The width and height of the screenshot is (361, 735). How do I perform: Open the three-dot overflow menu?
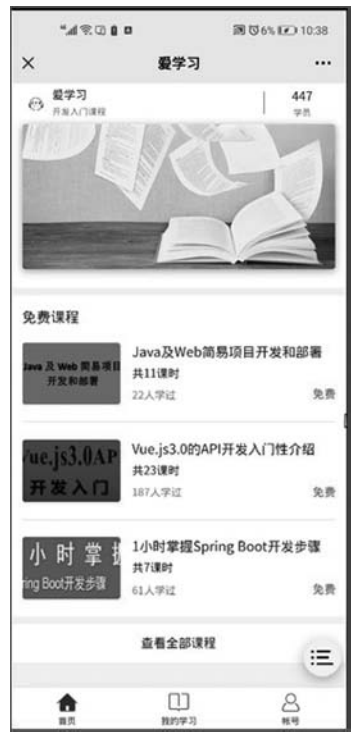(323, 63)
